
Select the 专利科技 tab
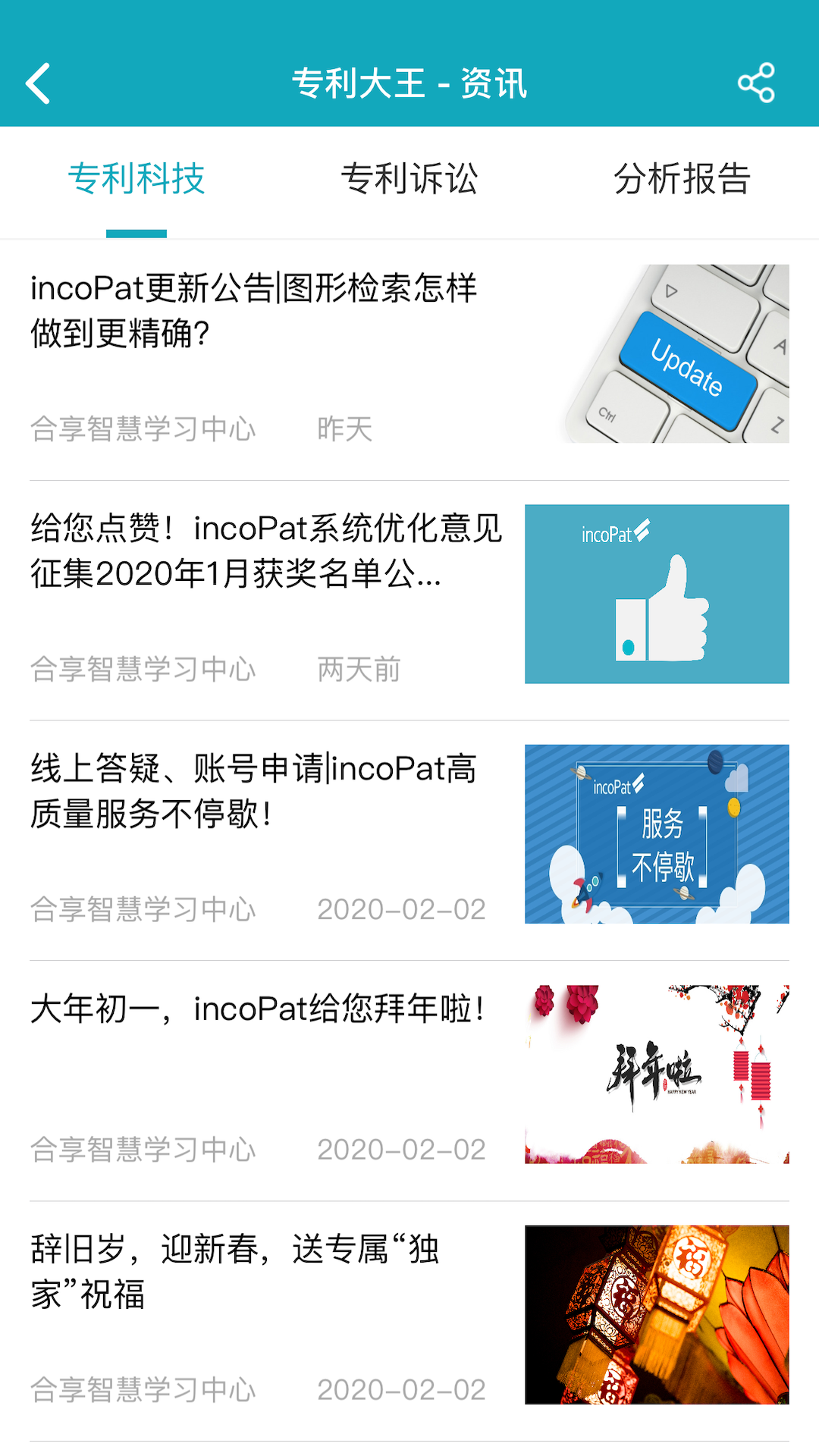(136, 178)
